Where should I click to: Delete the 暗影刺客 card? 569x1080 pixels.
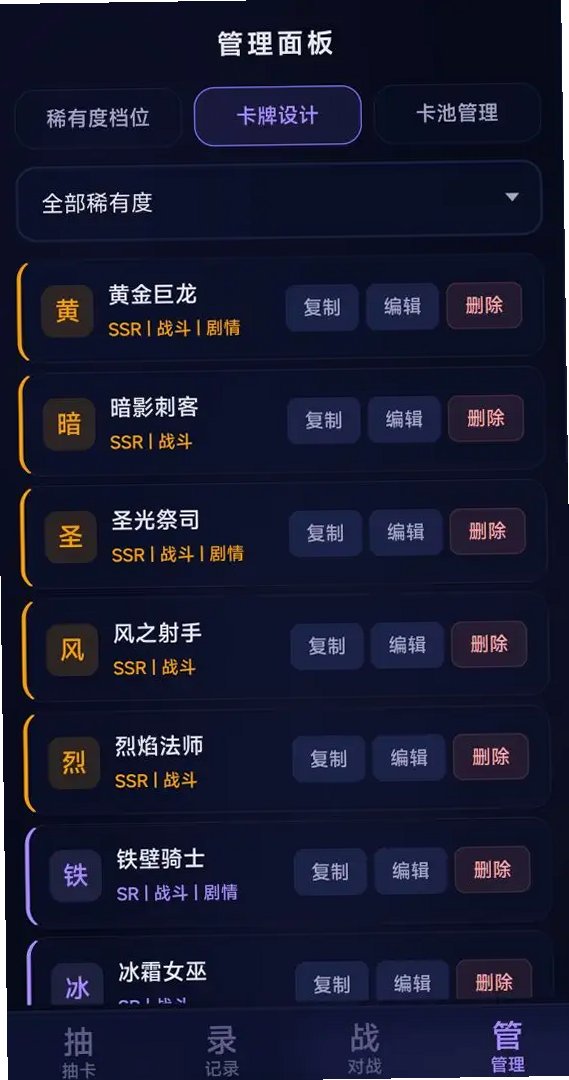tap(486, 417)
